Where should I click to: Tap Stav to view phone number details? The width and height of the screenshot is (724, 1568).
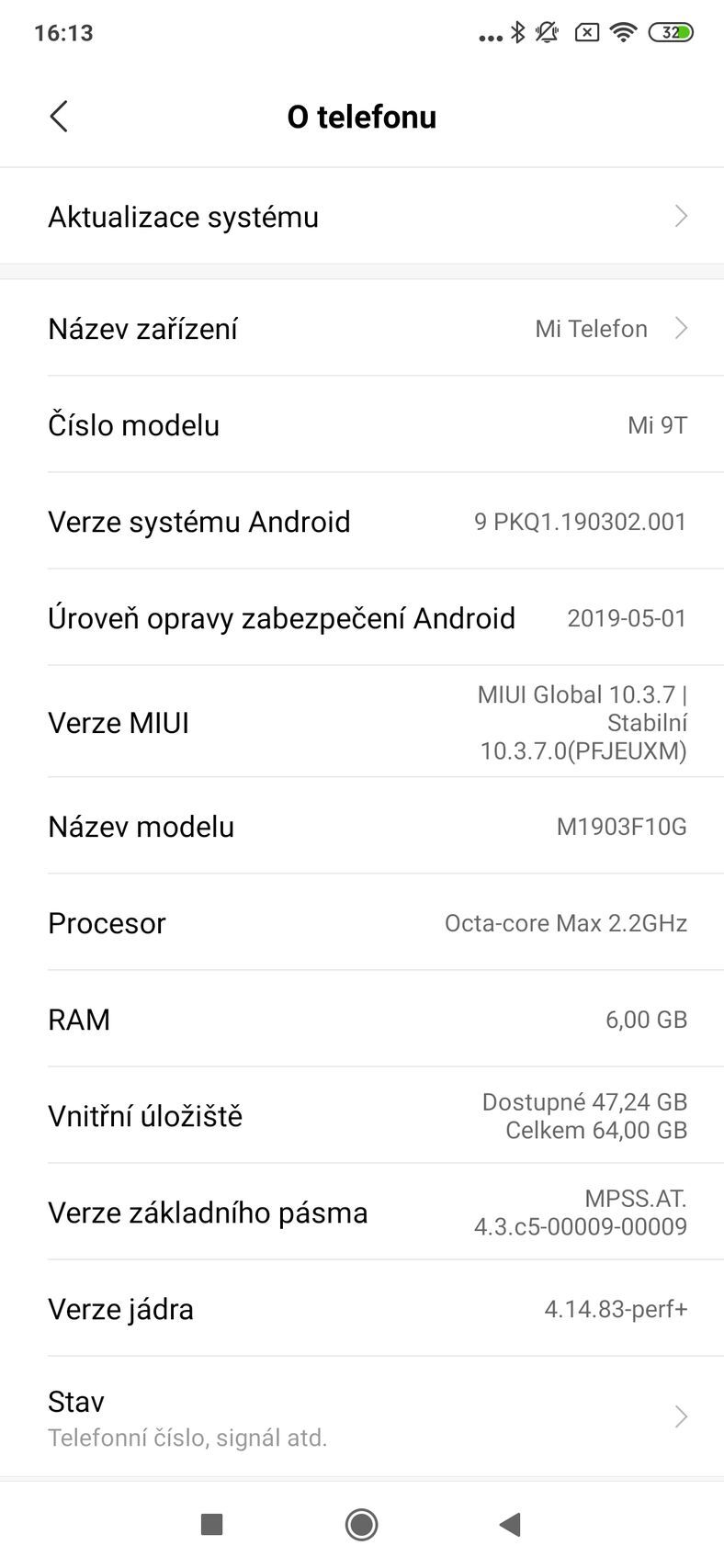[x=362, y=1416]
